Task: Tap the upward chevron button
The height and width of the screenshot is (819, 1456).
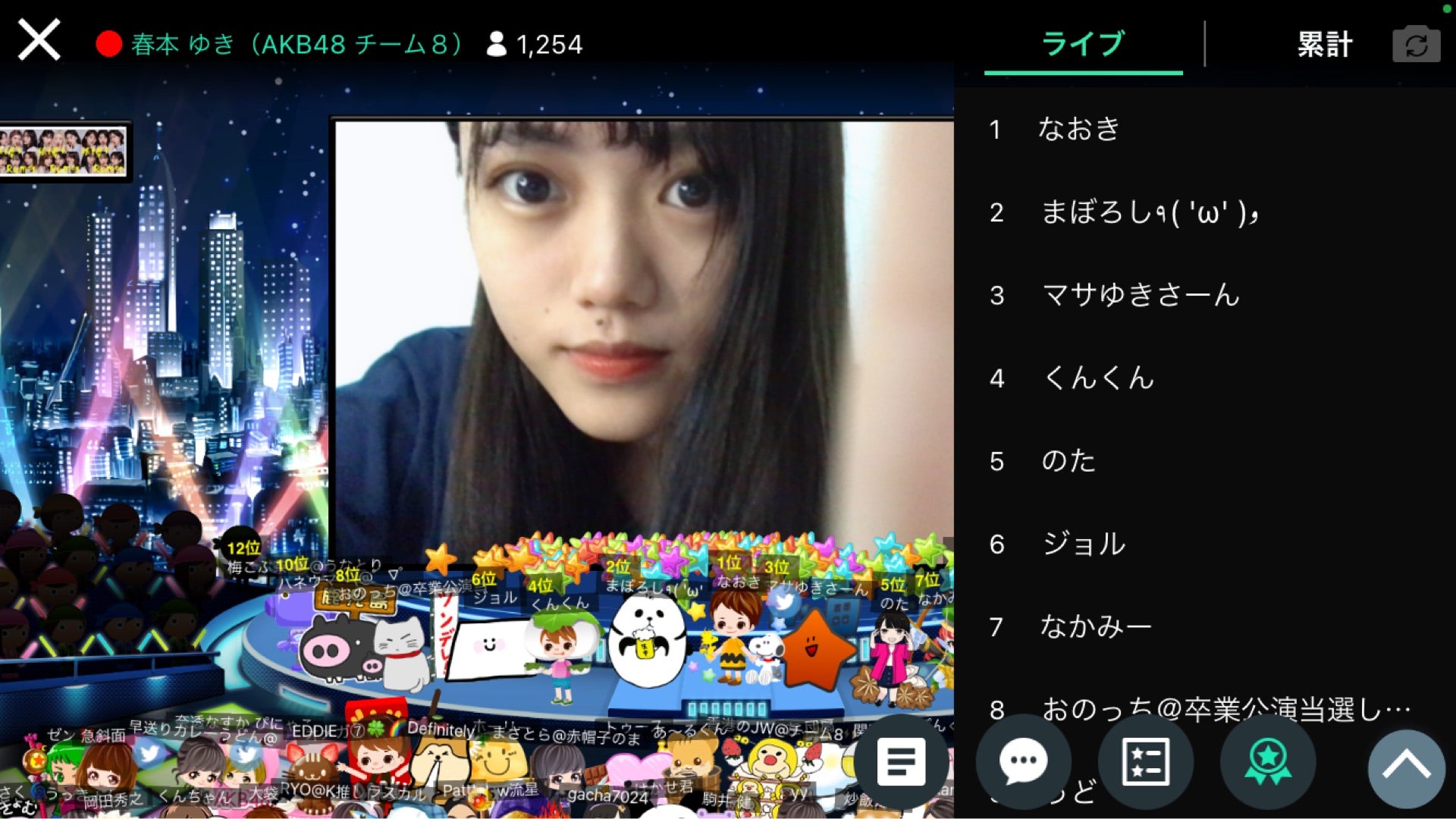Action: [1407, 767]
